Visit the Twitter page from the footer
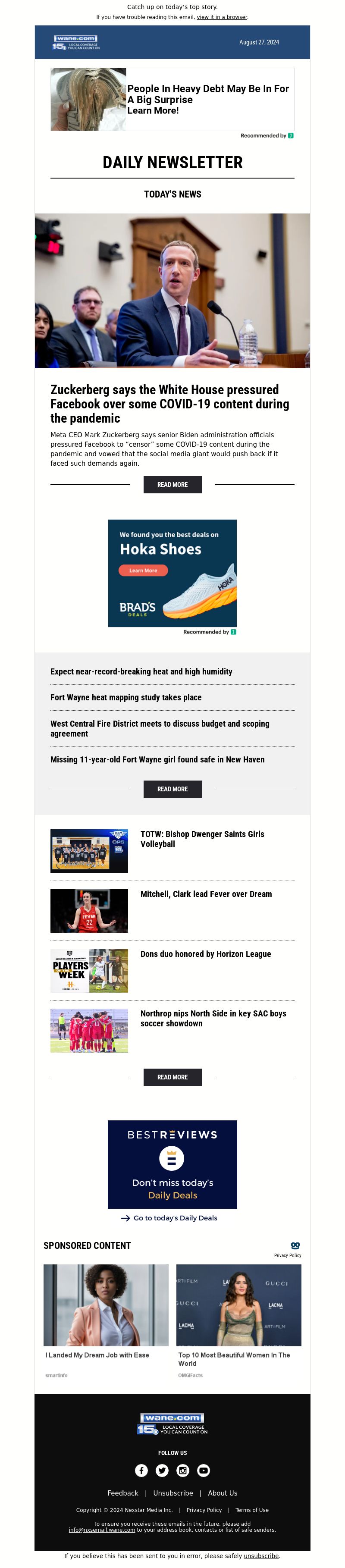 click(x=162, y=1470)
